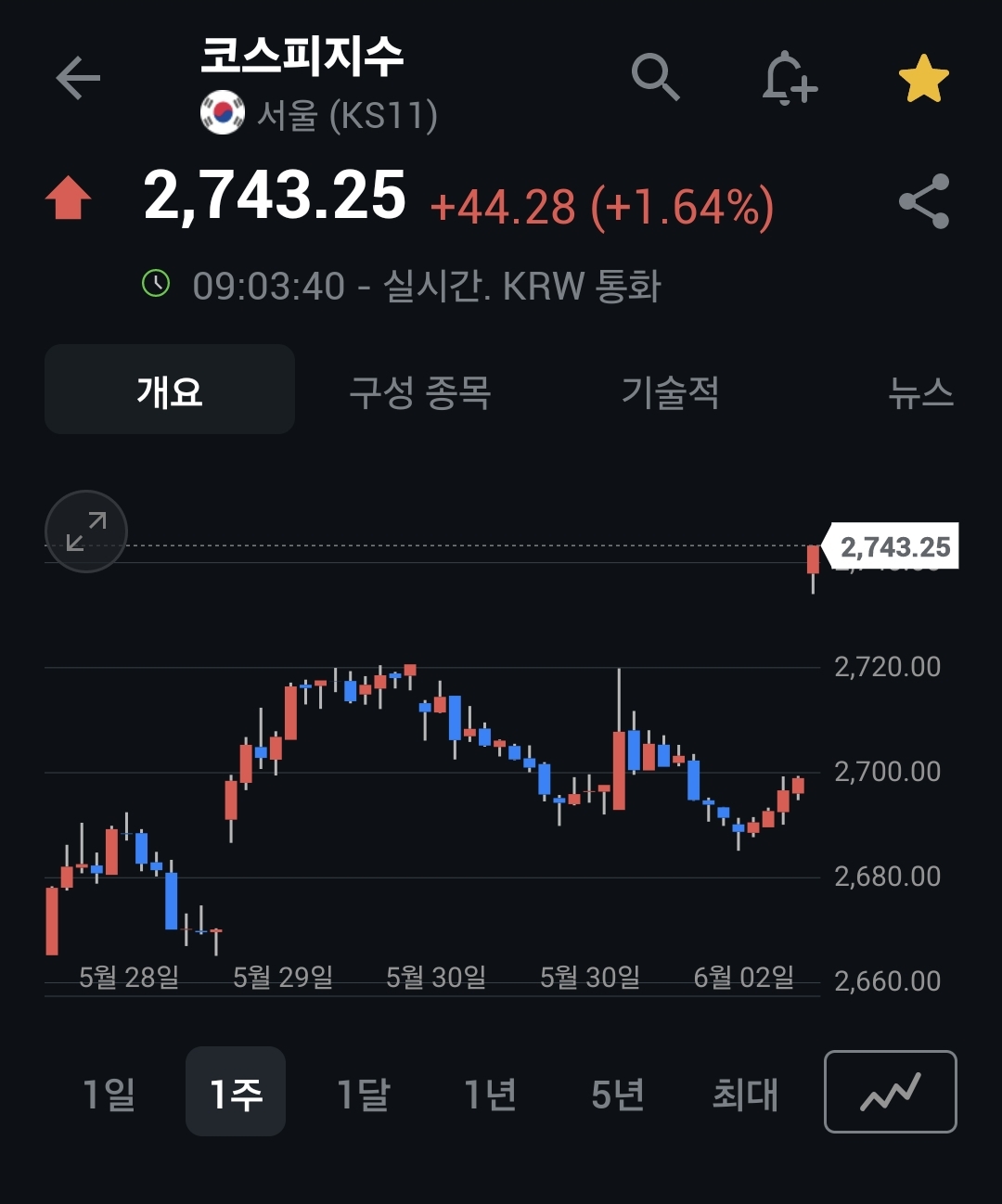
Task: Open the 뉴스 tab
Action: click(x=919, y=392)
